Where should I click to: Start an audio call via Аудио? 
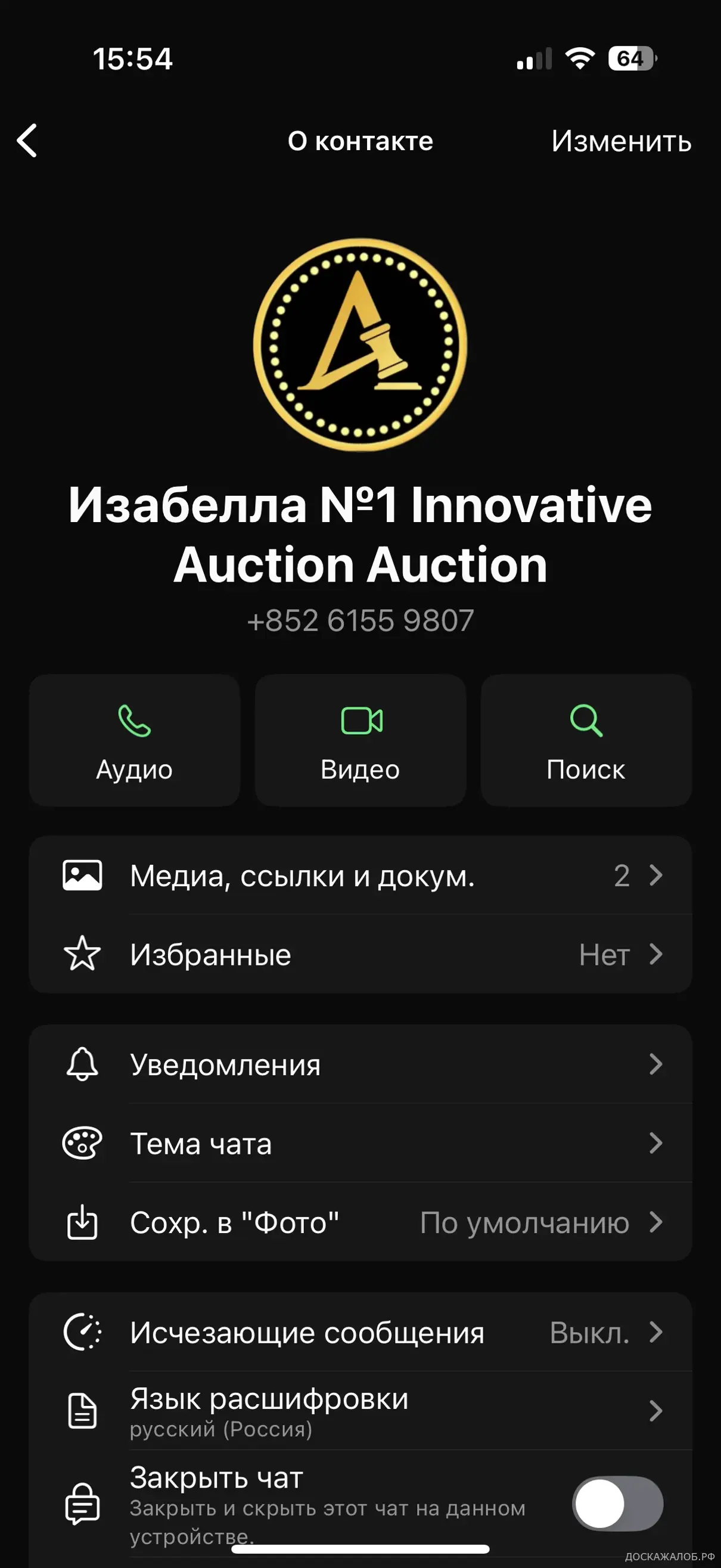[135, 740]
